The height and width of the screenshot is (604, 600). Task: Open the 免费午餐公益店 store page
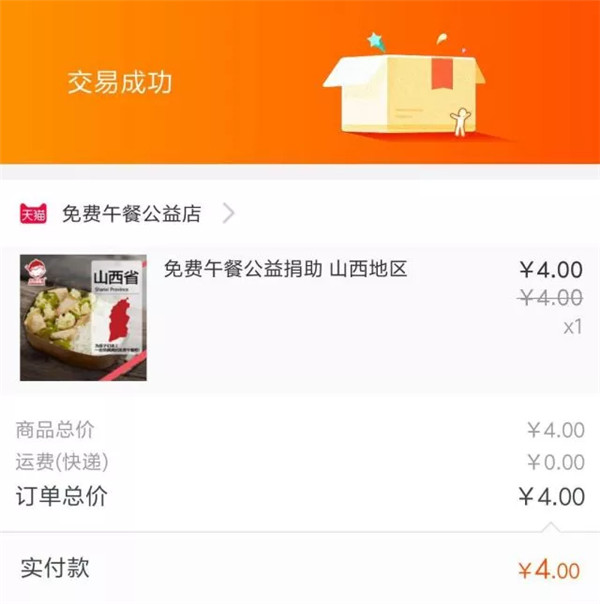tap(130, 213)
